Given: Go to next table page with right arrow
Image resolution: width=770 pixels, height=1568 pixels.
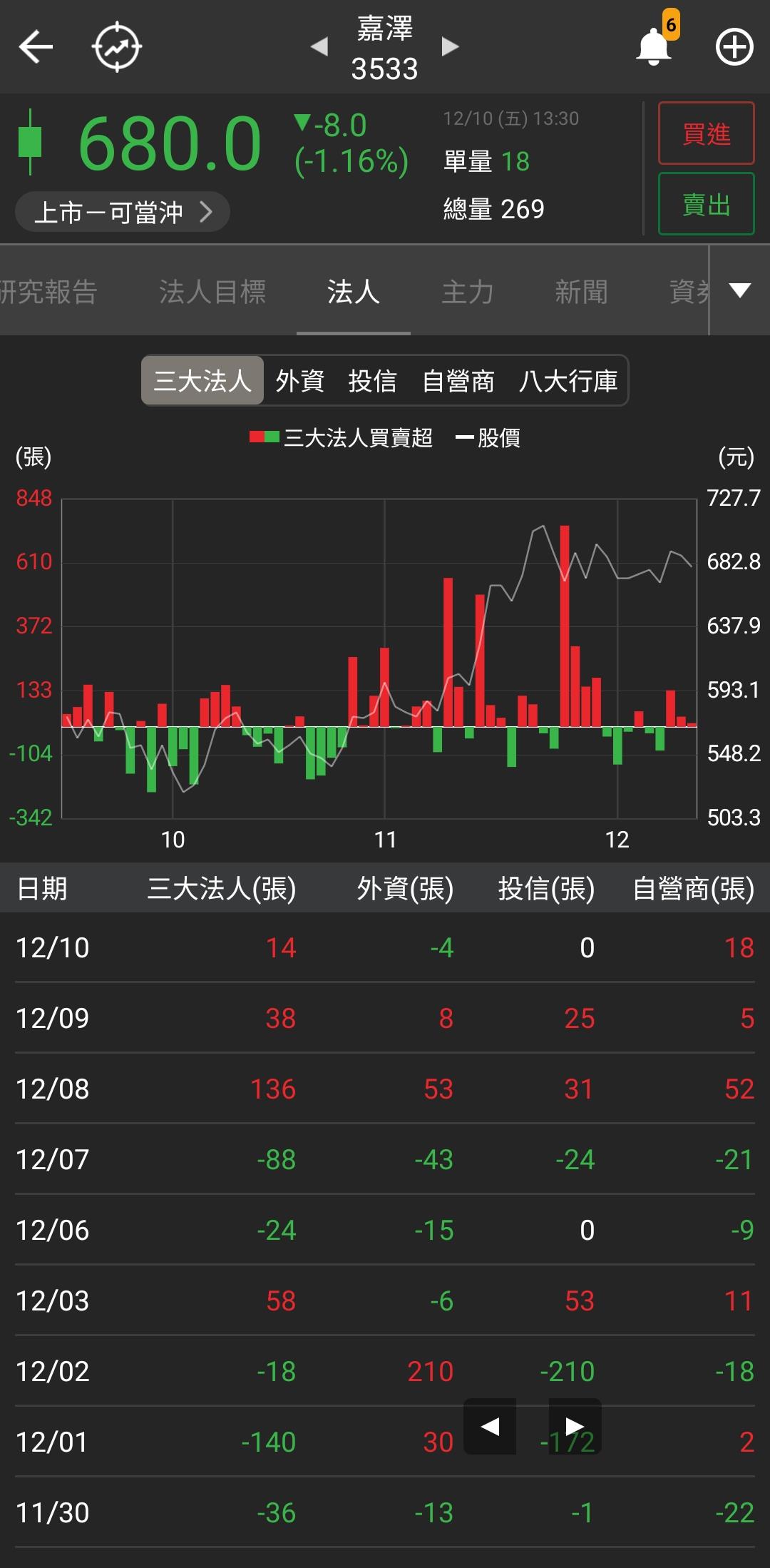Looking at the screenshot, I should point(575,1427).
